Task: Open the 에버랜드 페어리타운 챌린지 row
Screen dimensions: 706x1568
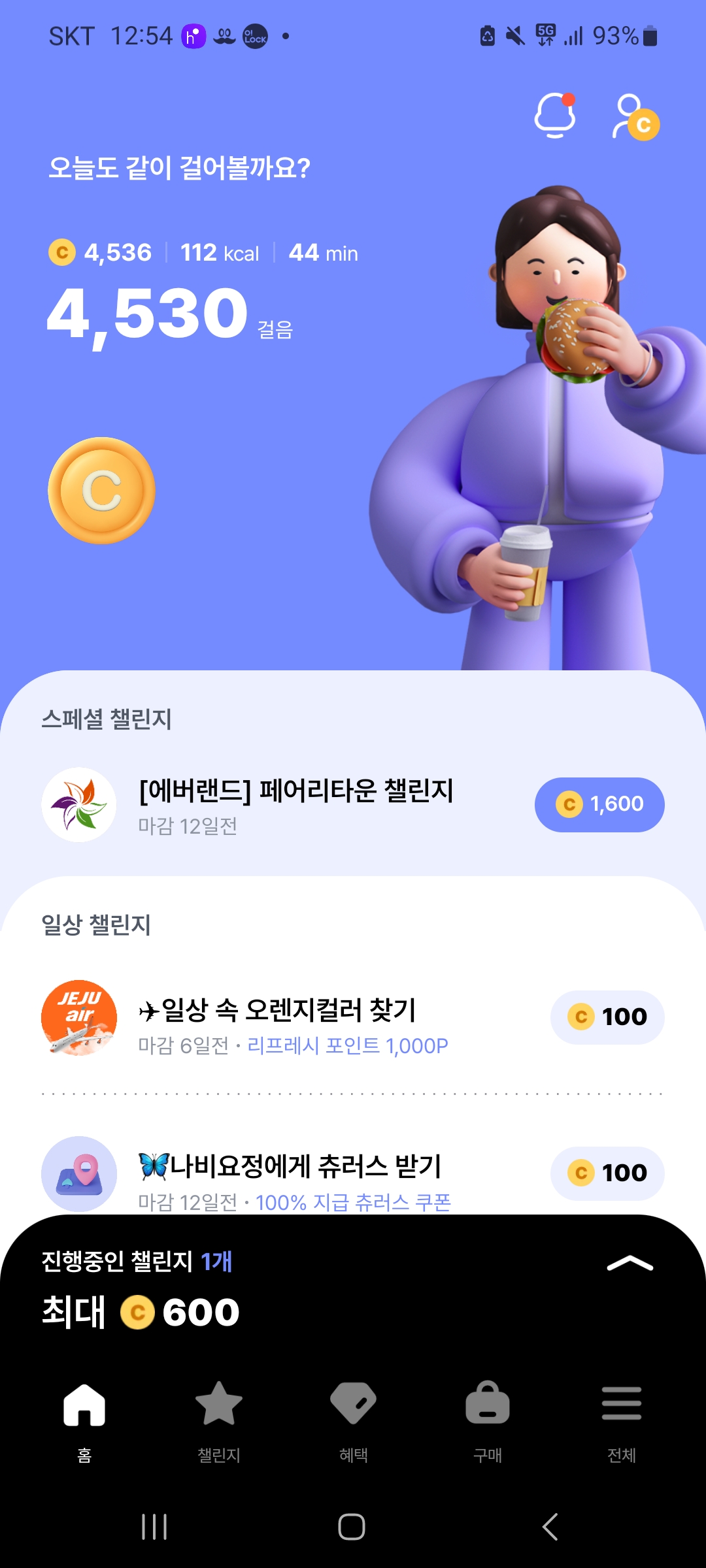Action: 295,805
